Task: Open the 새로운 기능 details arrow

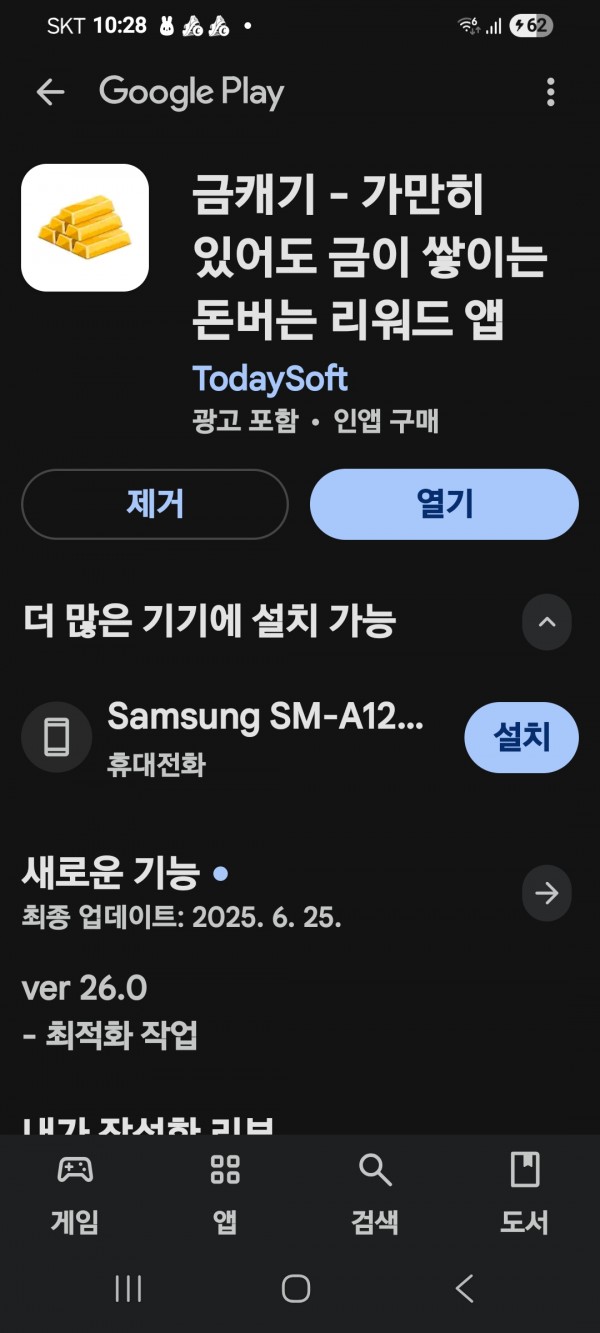Action: coord(547,893)
